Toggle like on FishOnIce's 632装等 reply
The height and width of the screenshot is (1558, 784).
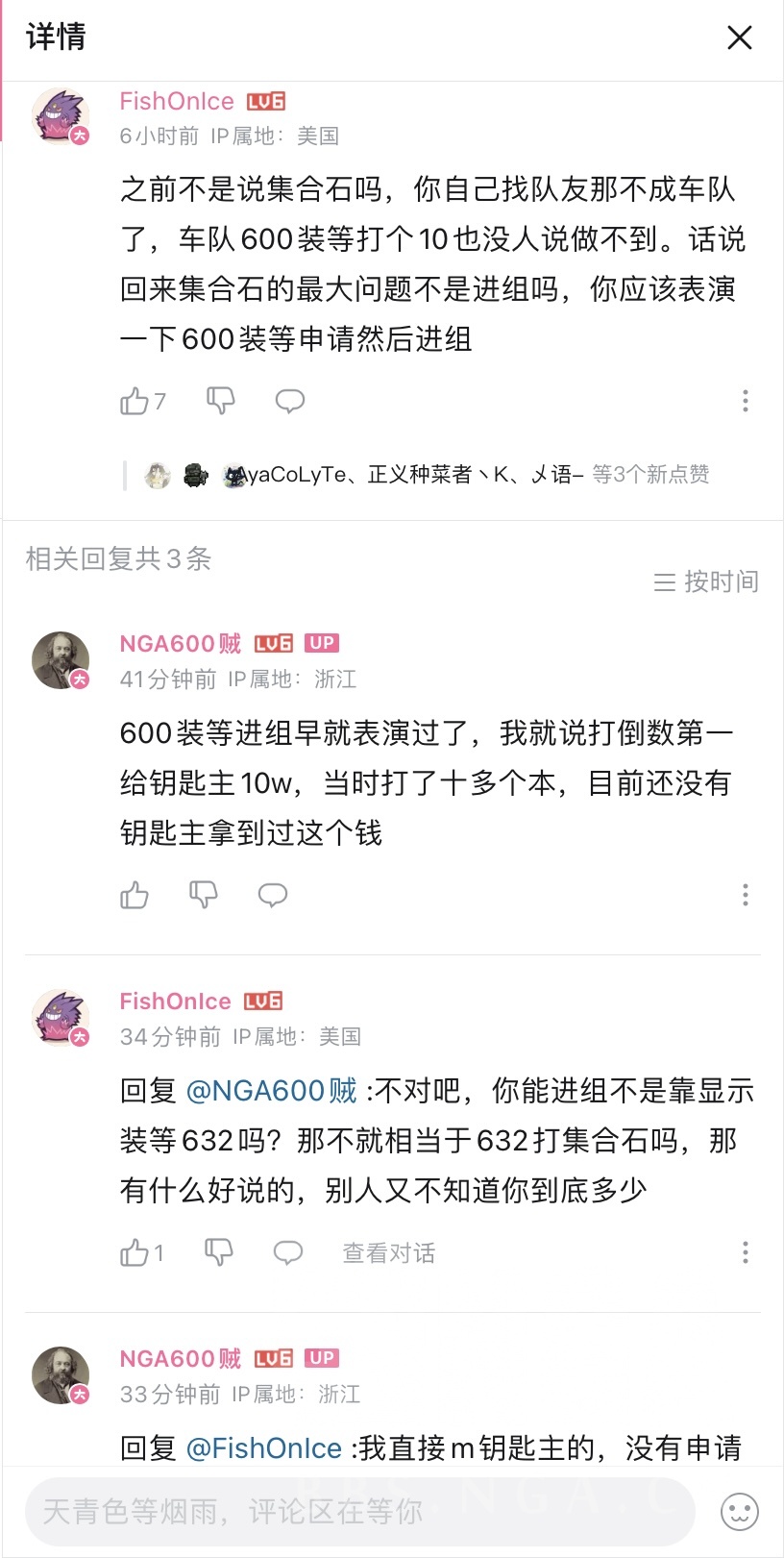135,1252
